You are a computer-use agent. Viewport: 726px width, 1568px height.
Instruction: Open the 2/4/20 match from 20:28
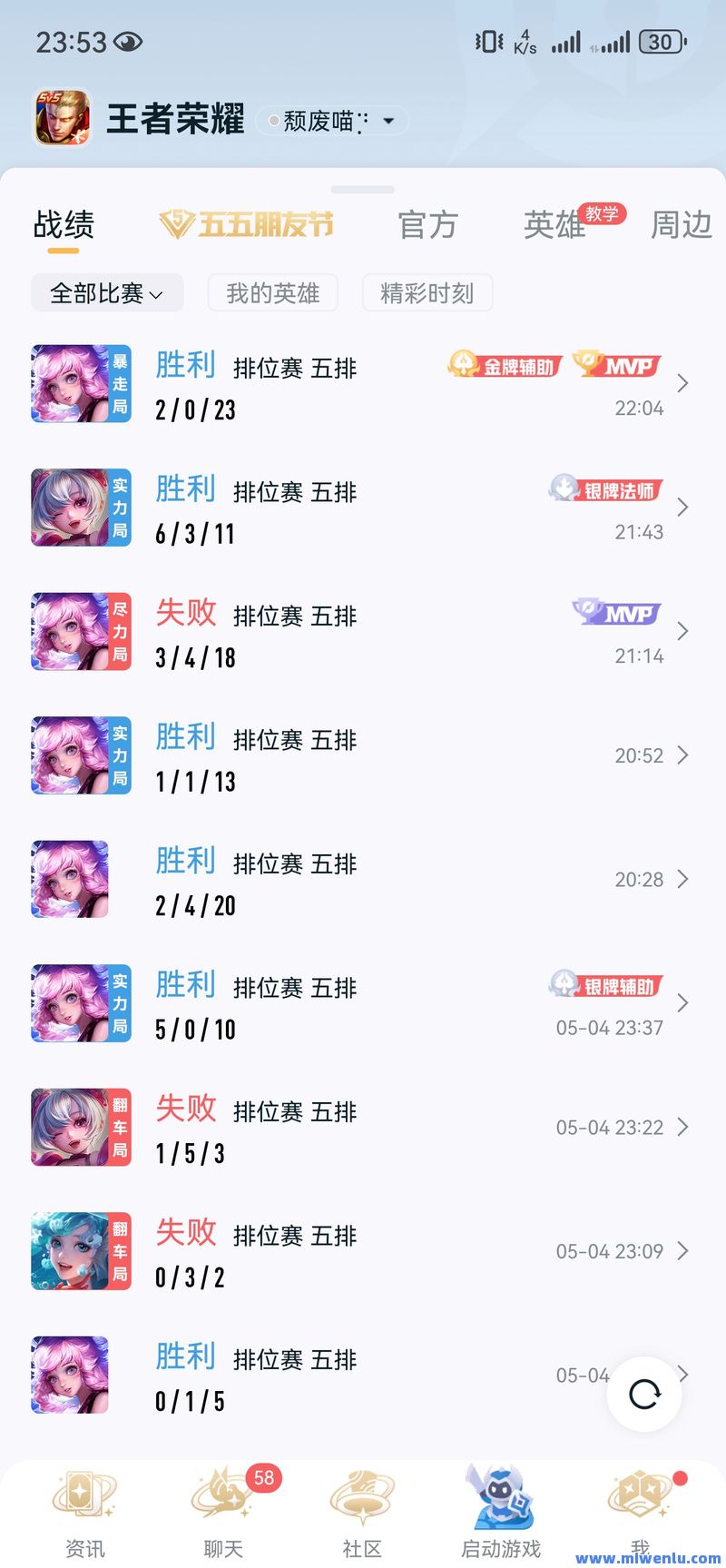click(363, 881)
